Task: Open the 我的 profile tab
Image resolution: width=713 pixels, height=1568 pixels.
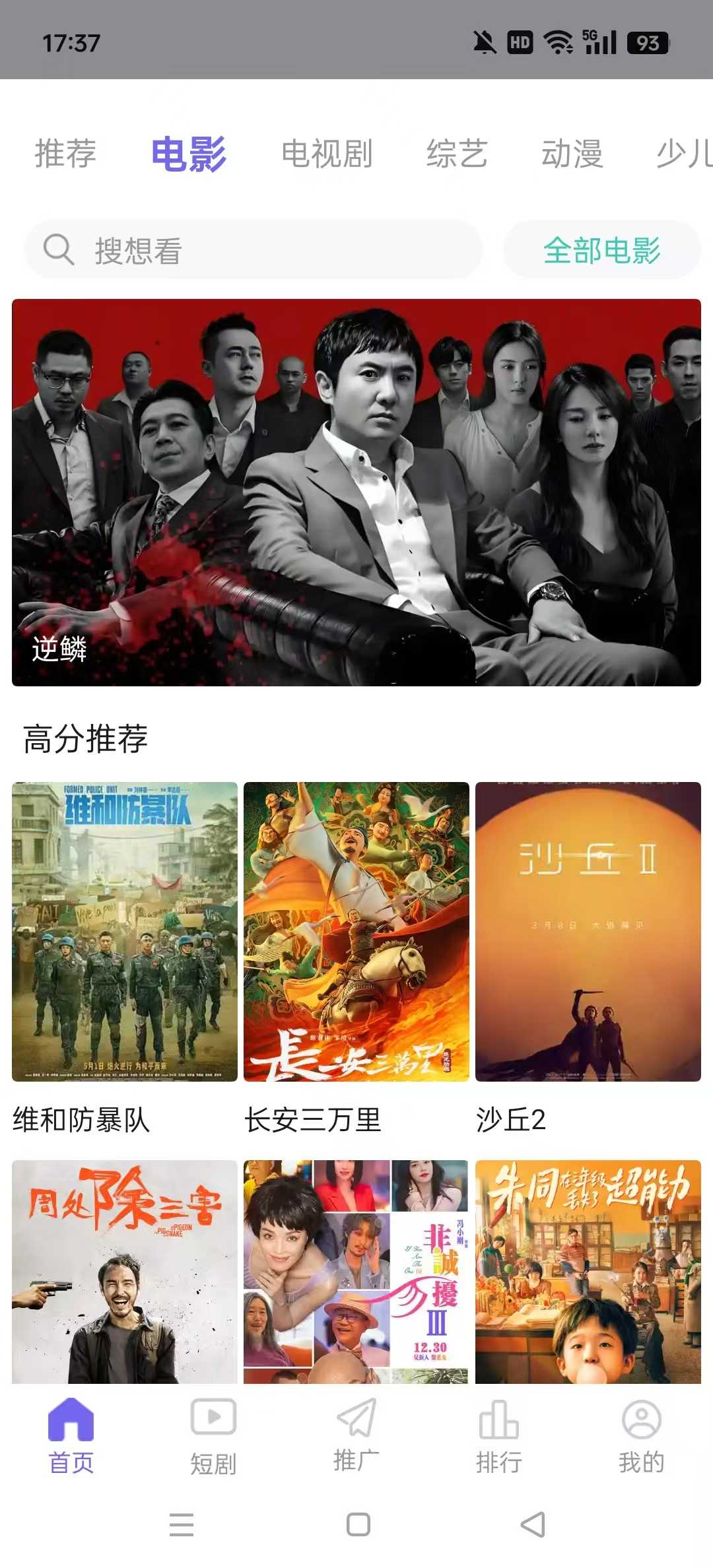Action: tap(641, 1436)
